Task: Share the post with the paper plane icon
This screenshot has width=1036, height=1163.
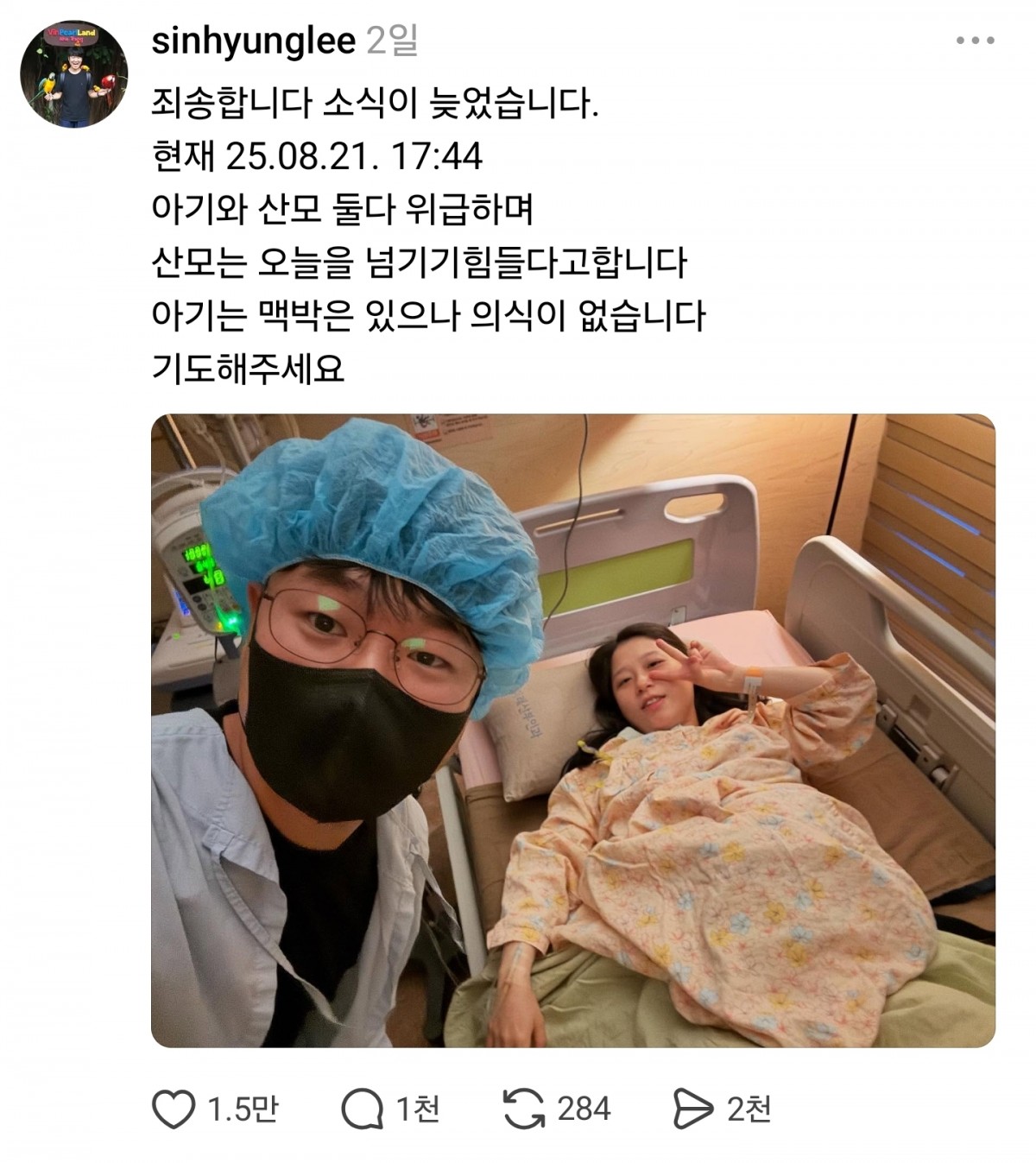Action: [x=692, y=1109]
